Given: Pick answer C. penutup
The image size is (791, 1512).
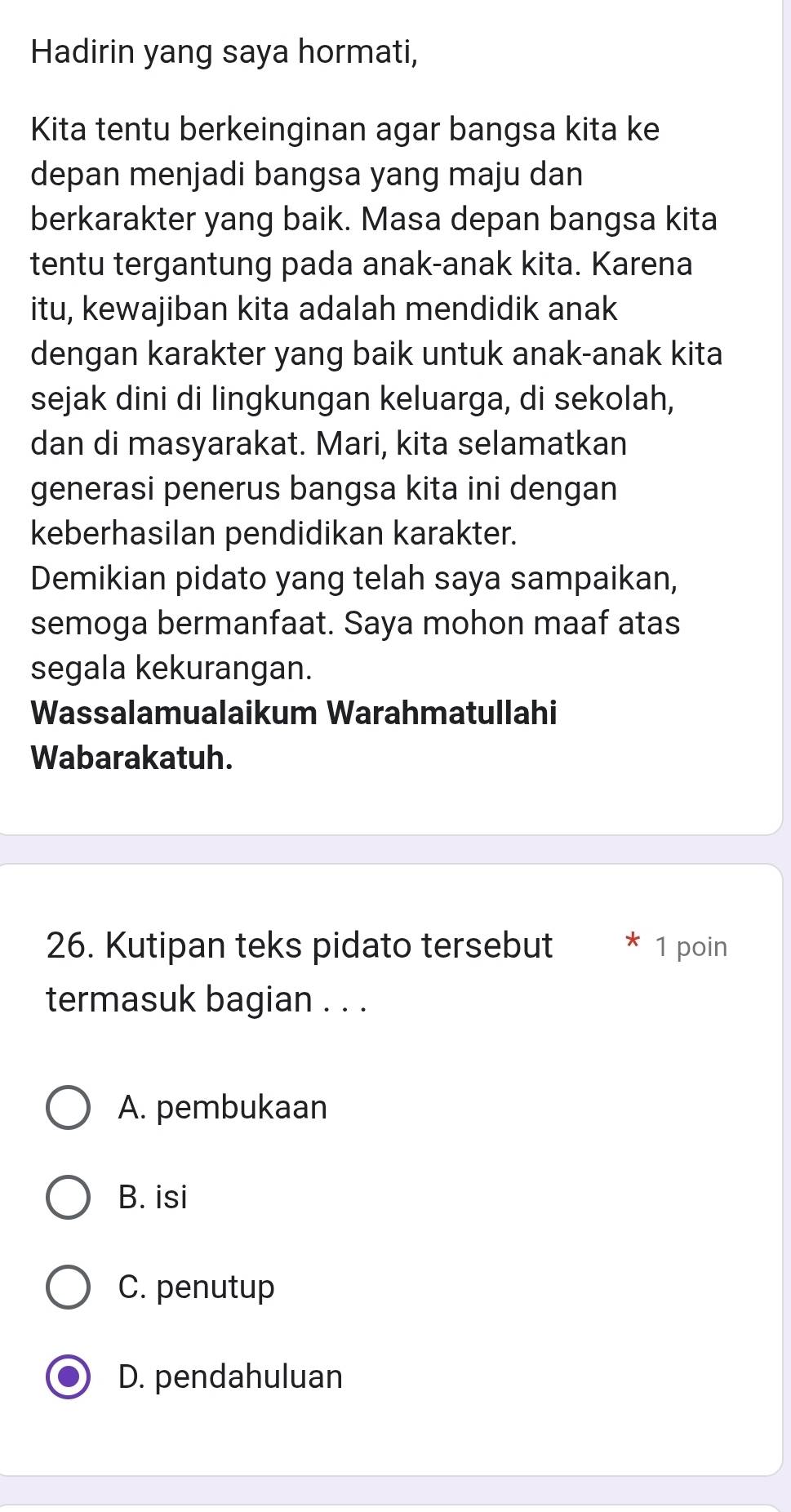Looking at the screenshot, I should pos(69,1287).
